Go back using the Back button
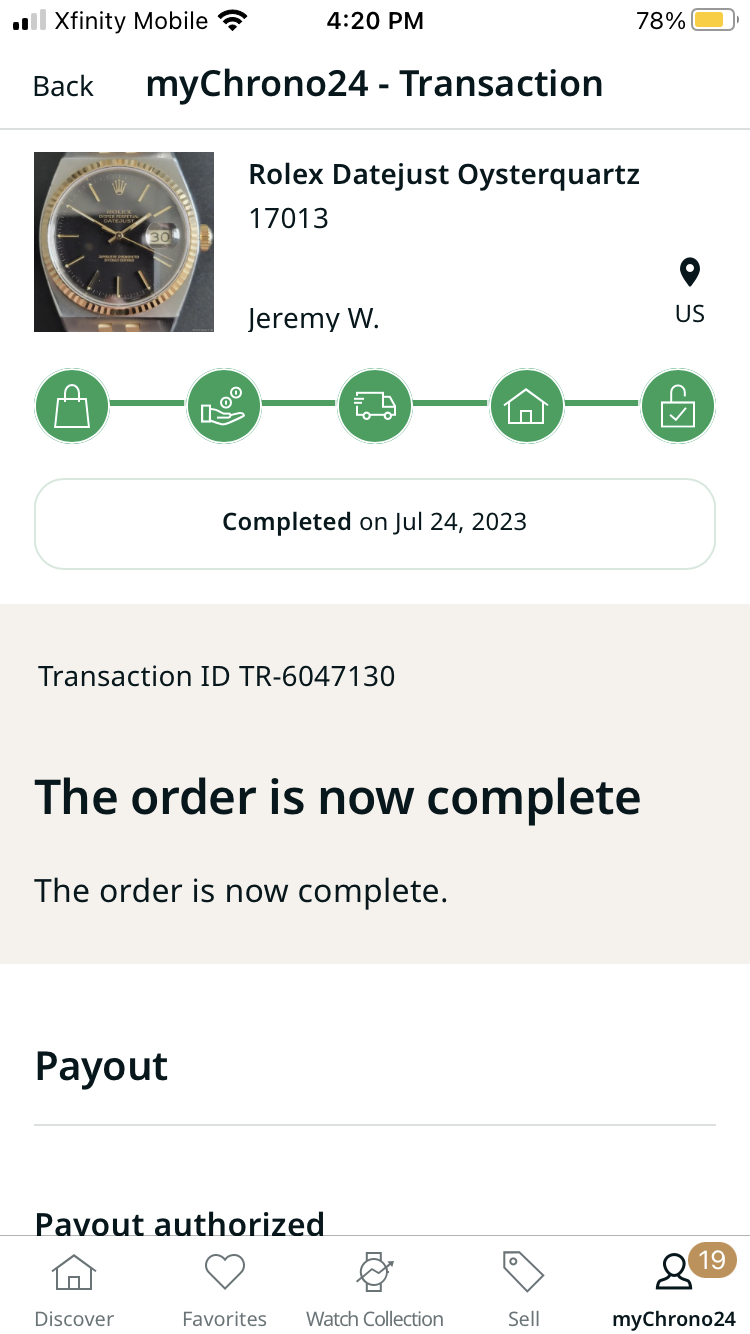 (63, 86)
